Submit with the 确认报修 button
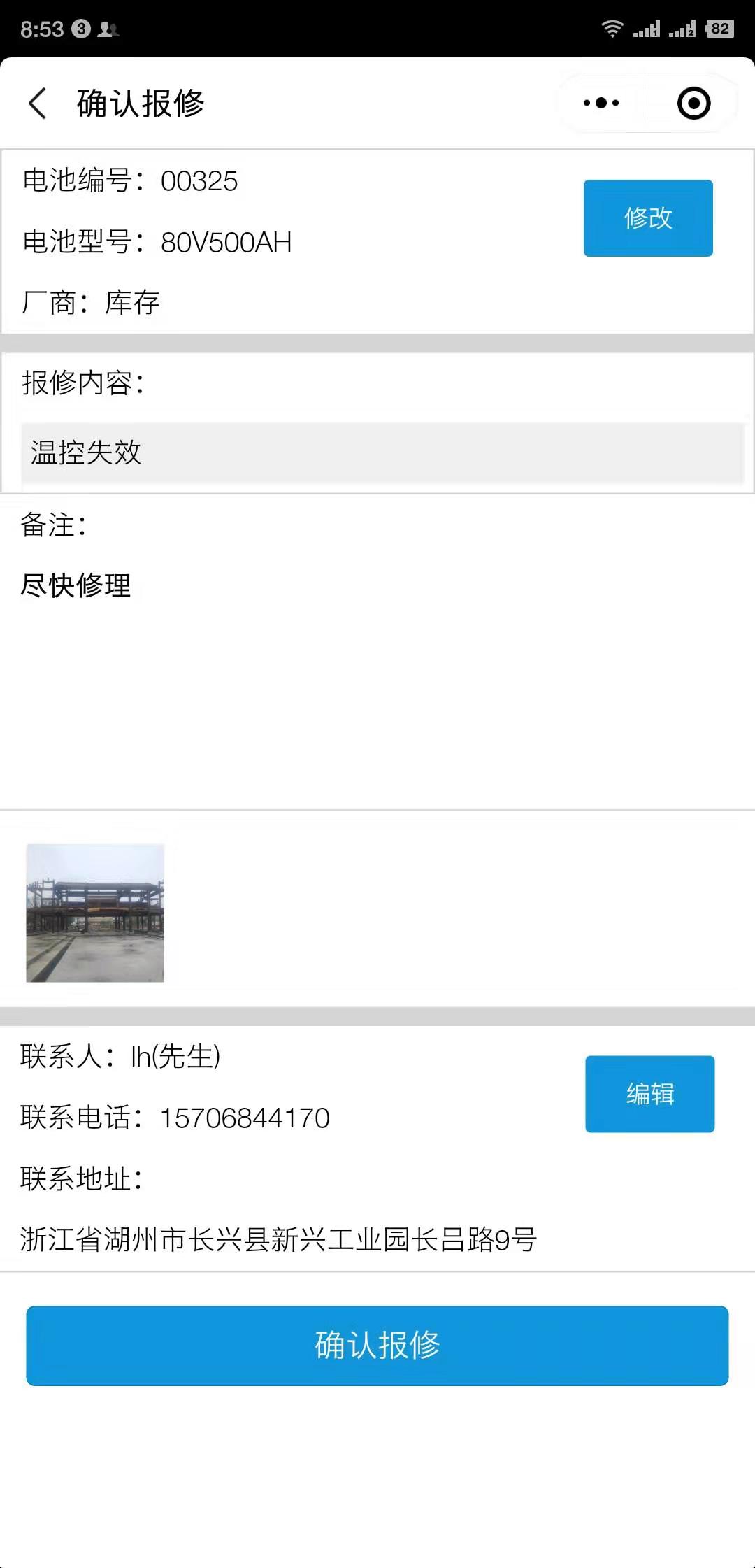The height and width of the screenshot is (1568, 755). (377, 1346)
